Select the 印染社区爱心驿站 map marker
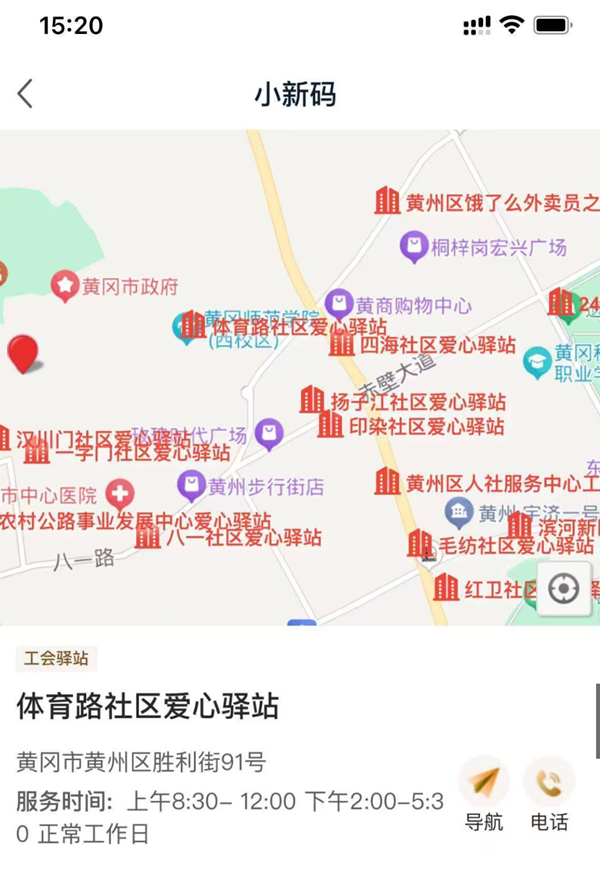The width and height of the screenshot is (600, 875). point(330,425)
